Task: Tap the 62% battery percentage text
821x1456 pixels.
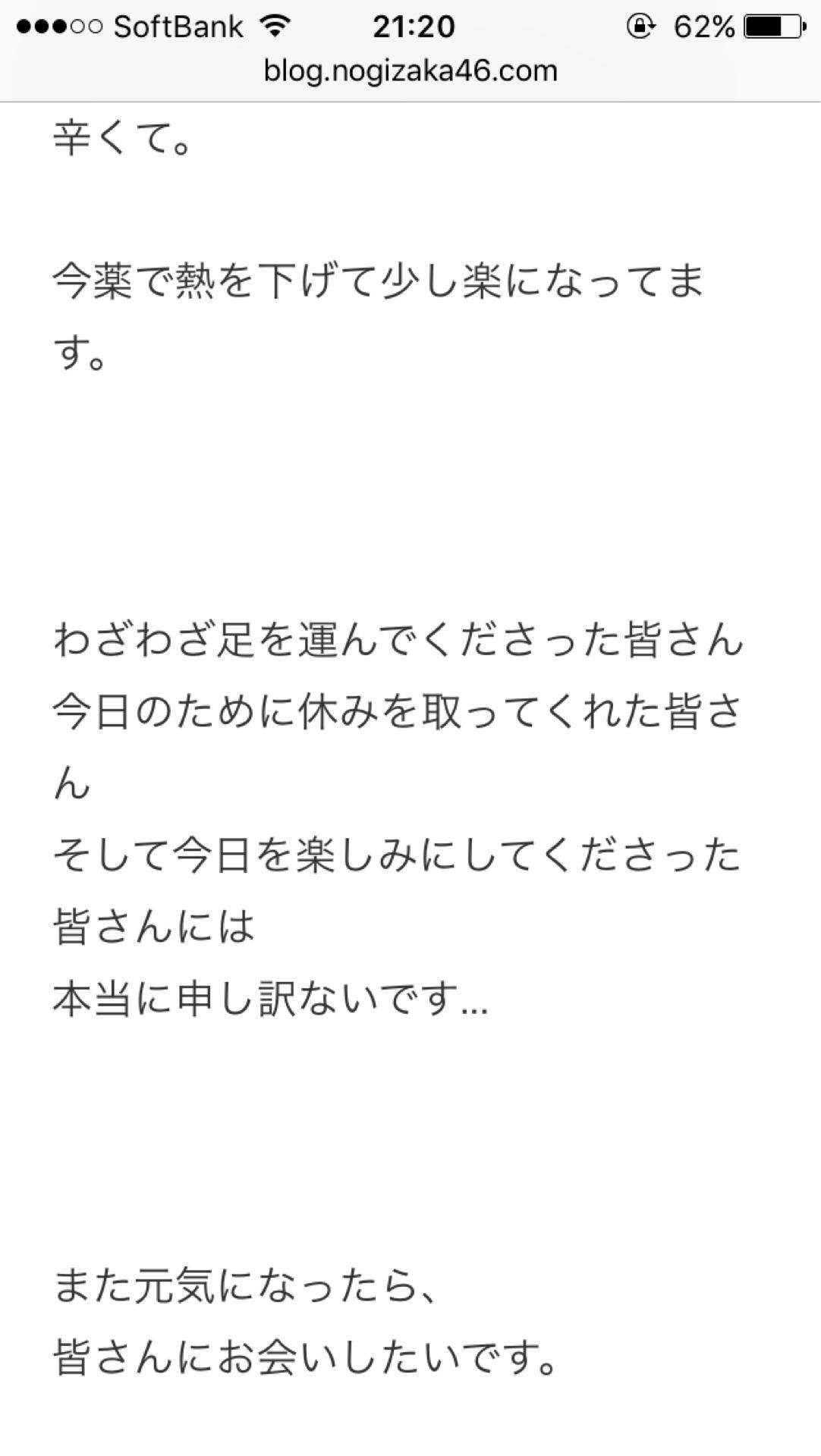Action: [x=704, y=25]
